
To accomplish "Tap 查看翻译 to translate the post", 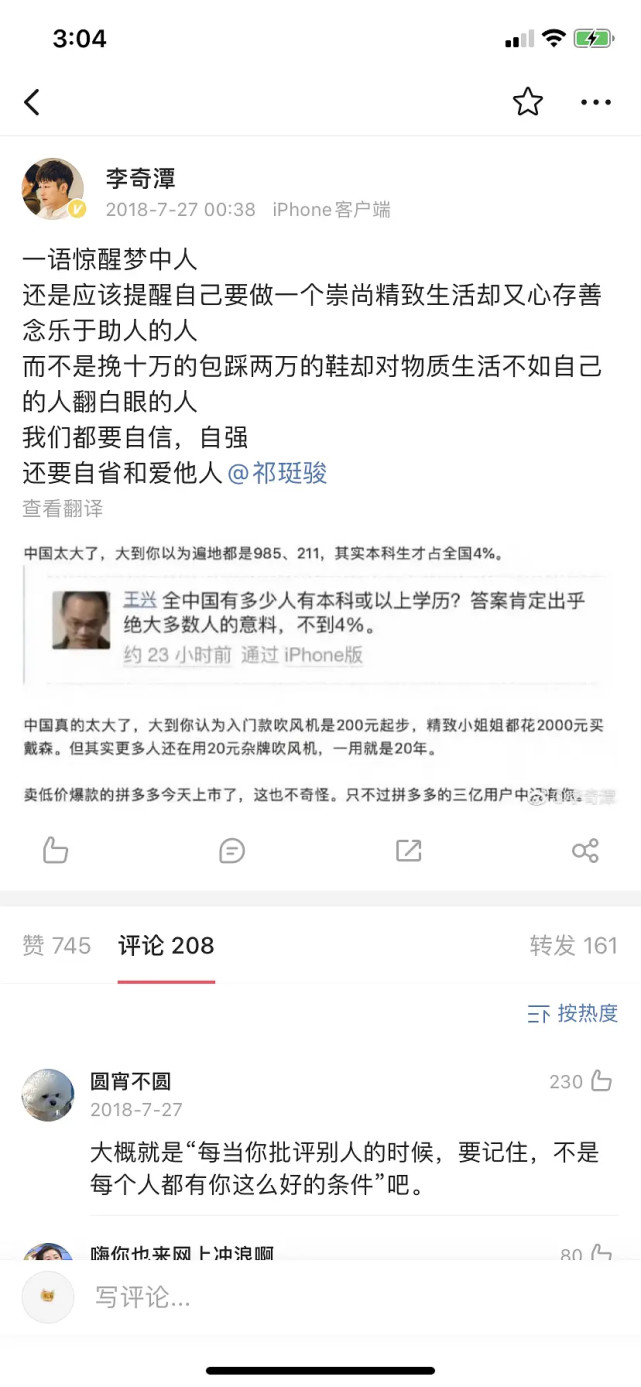I will (63, 508).
